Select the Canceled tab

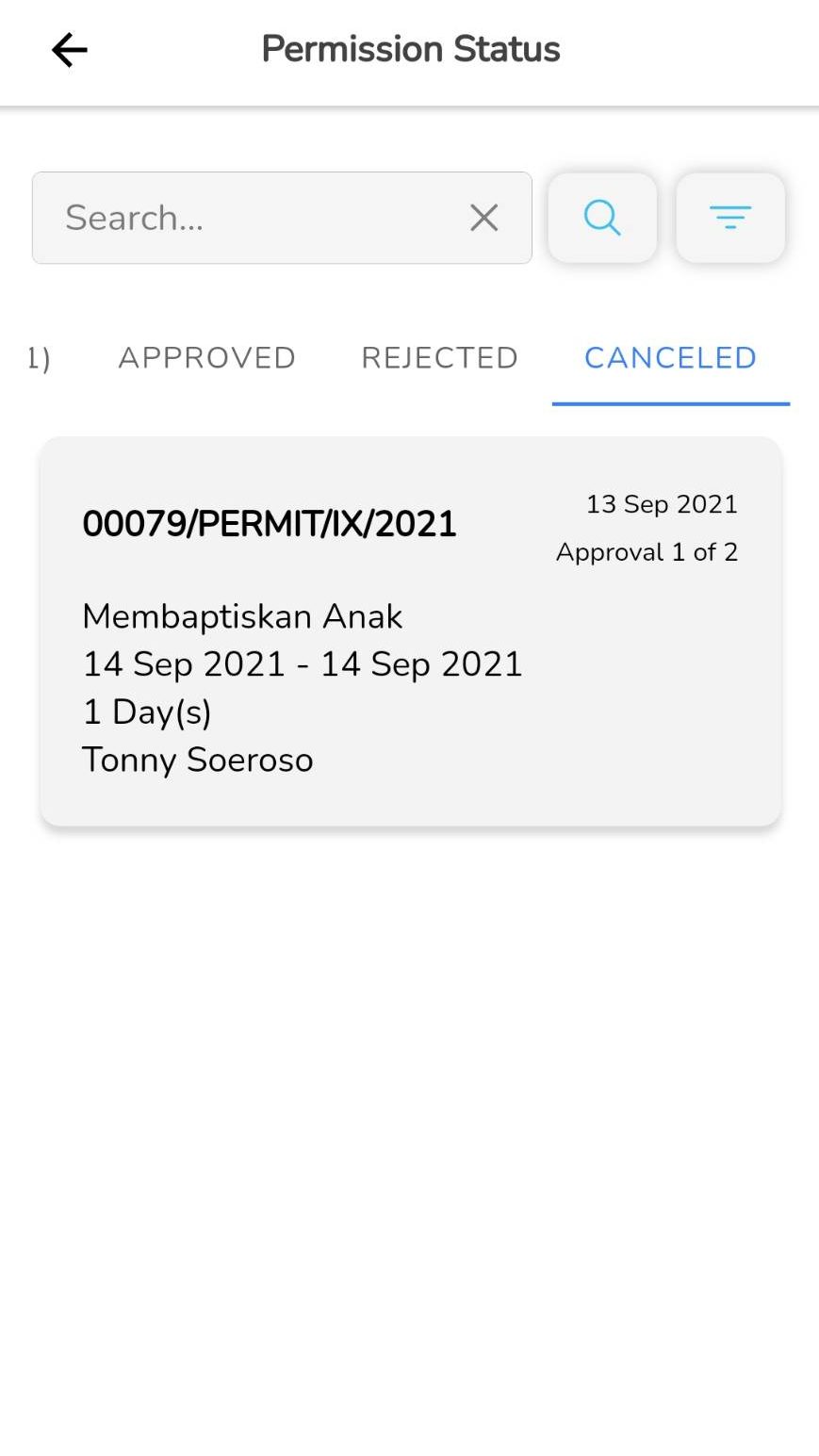pyautogui.click(x=671, y=358)
